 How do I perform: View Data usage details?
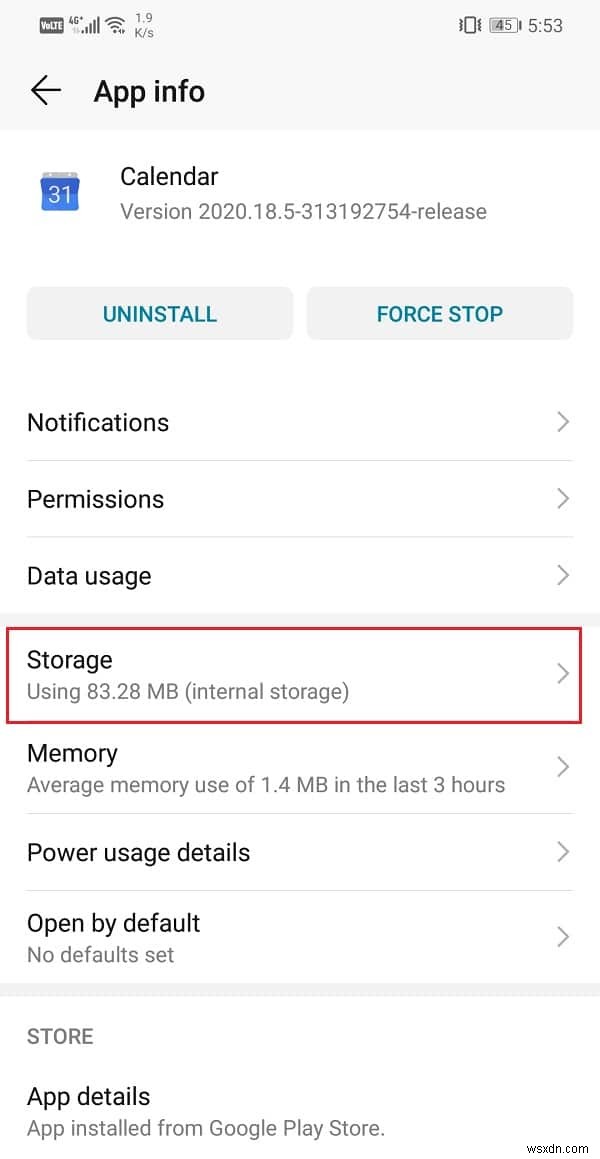(x=298, y=576)
